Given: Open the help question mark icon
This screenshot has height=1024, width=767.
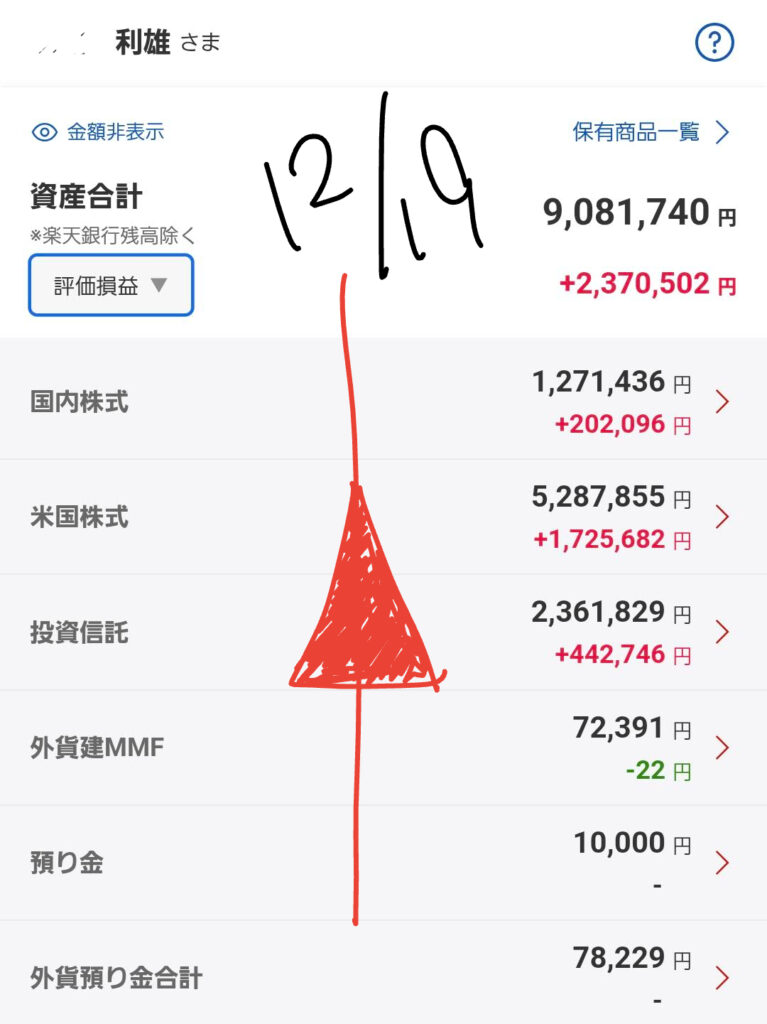Looking at the screenshot, I should pos(714,43).
